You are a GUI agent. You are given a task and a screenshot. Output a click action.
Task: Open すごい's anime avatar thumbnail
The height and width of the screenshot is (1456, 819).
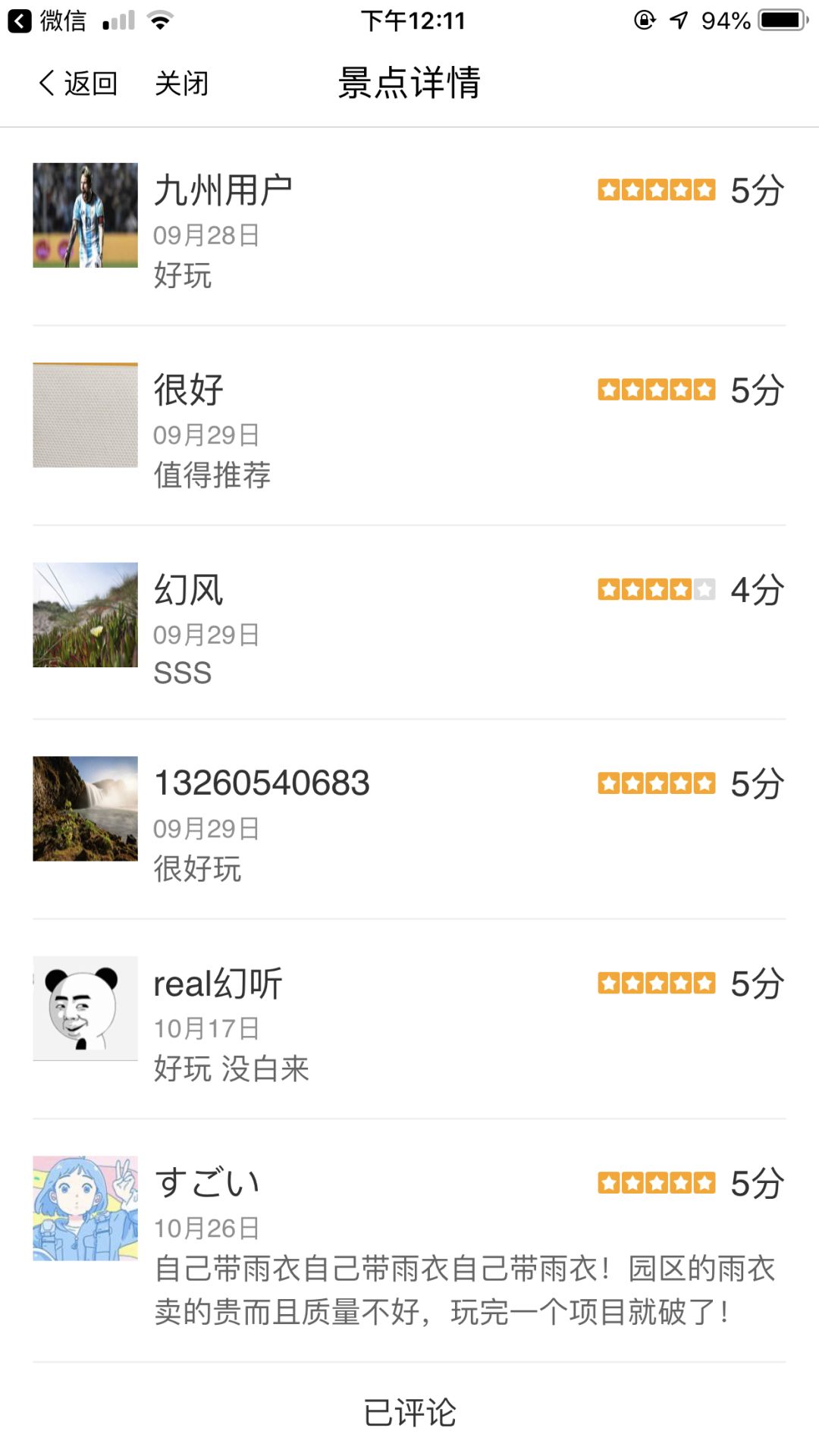coord(84,1206)
